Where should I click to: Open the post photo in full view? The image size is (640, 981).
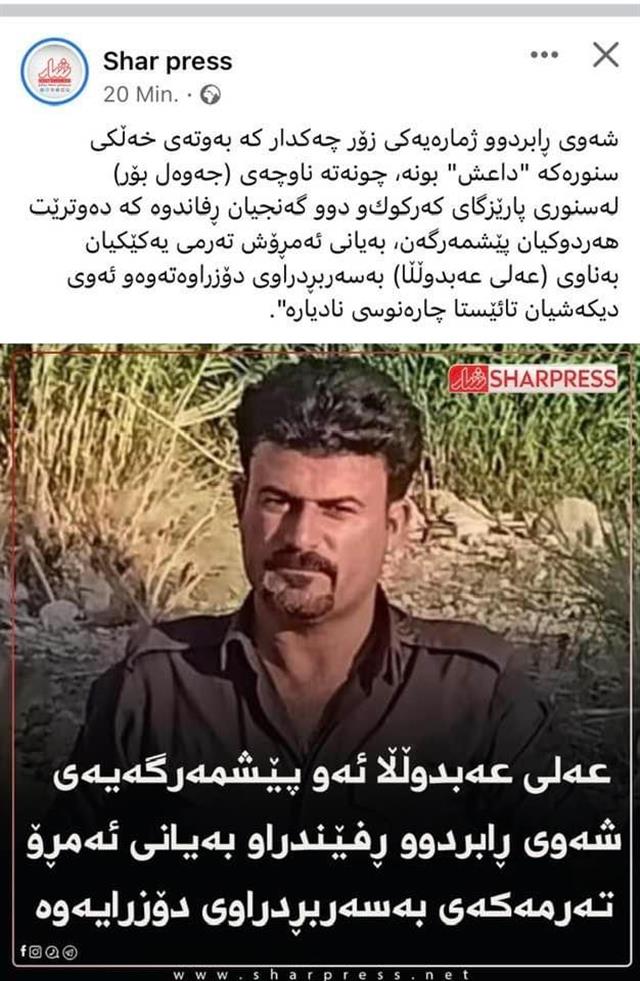pyautogui.click(x=320, y=600)
